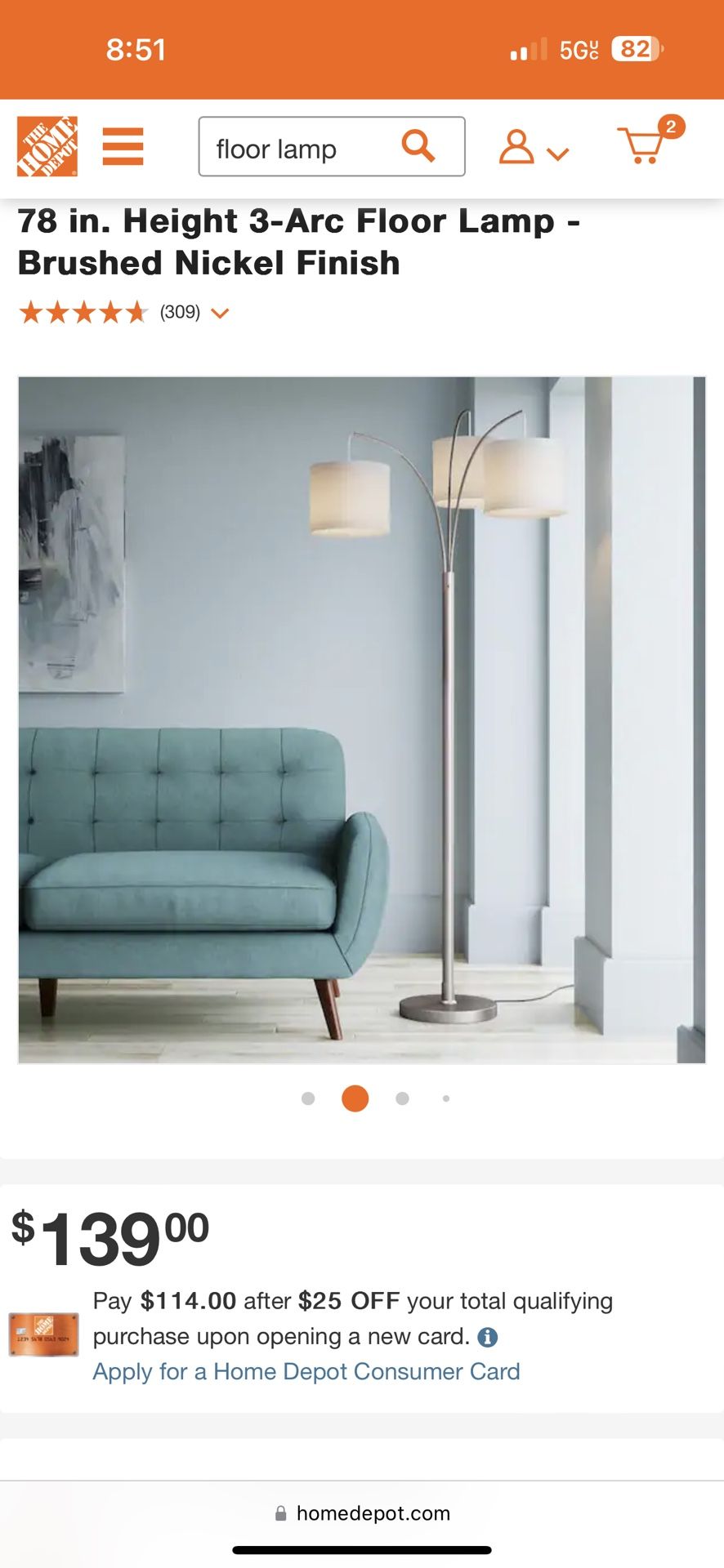Jump to the third product image dot
The height and width of the screenshot is (1568, 724).
[402, 1098]
